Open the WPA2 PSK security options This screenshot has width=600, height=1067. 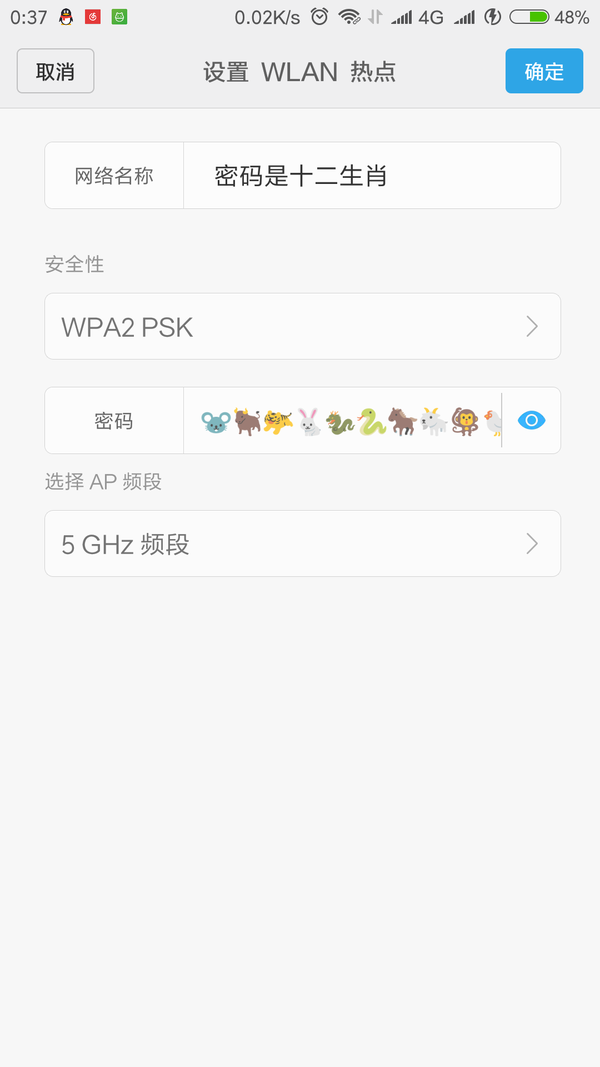[303, 327]
